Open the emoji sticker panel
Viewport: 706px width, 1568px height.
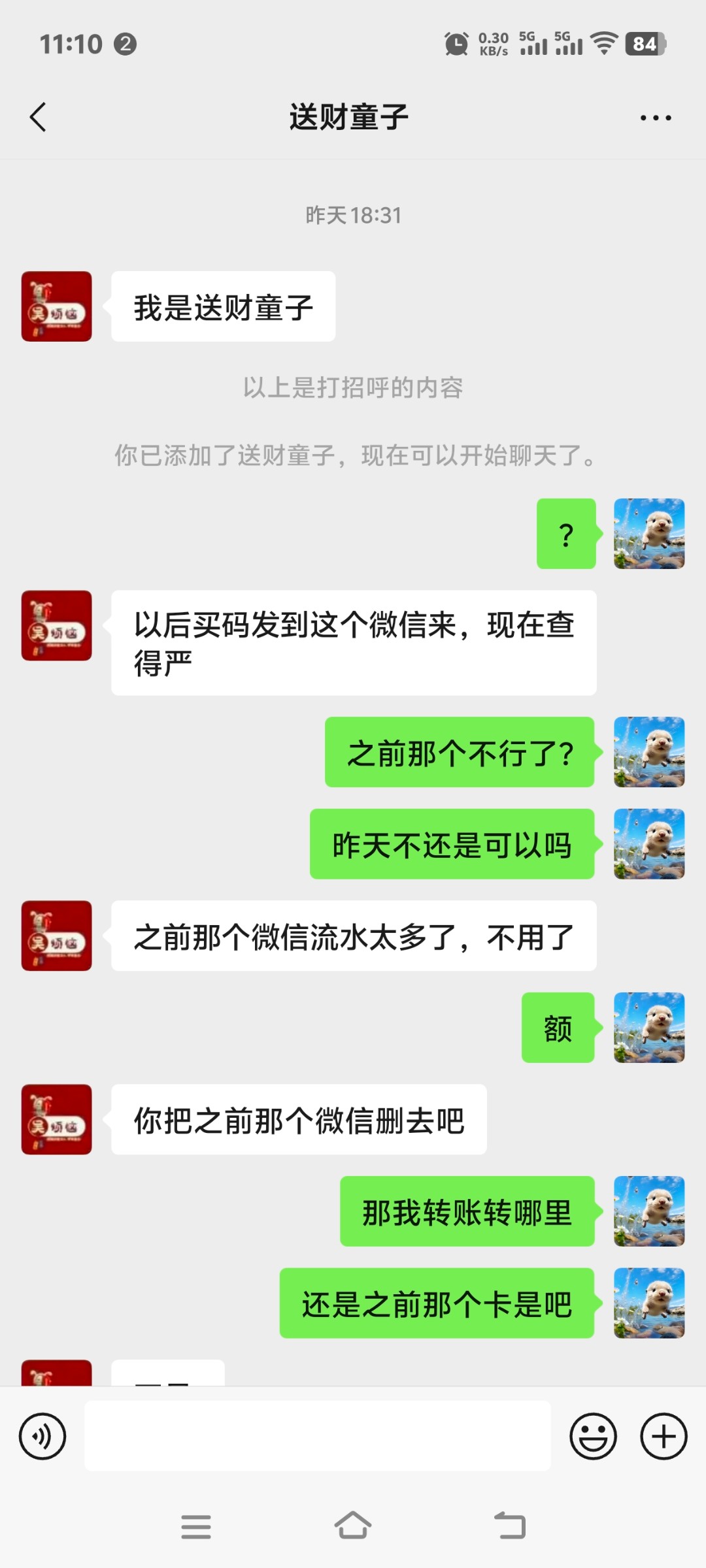[594, 1436]
